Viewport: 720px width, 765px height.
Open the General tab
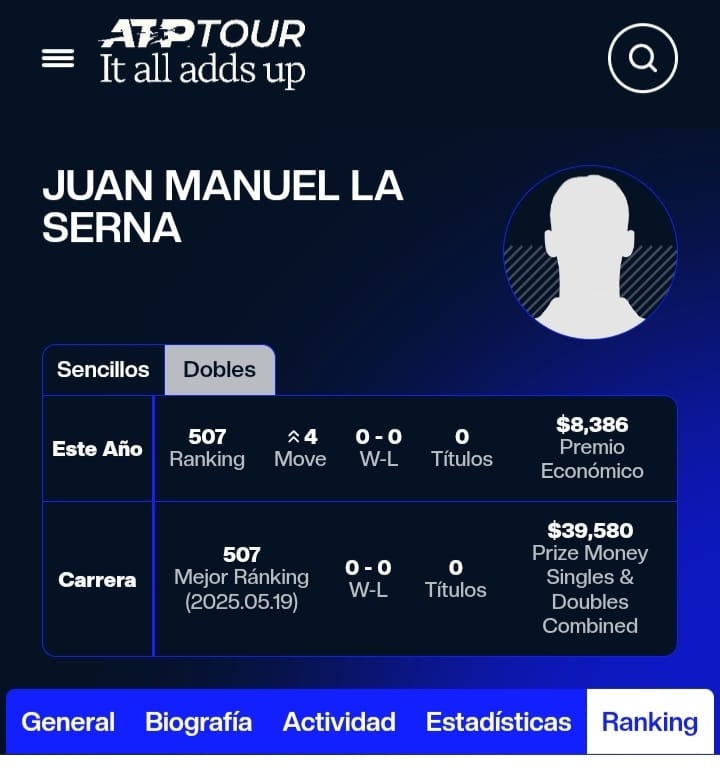tap(68, 722)
